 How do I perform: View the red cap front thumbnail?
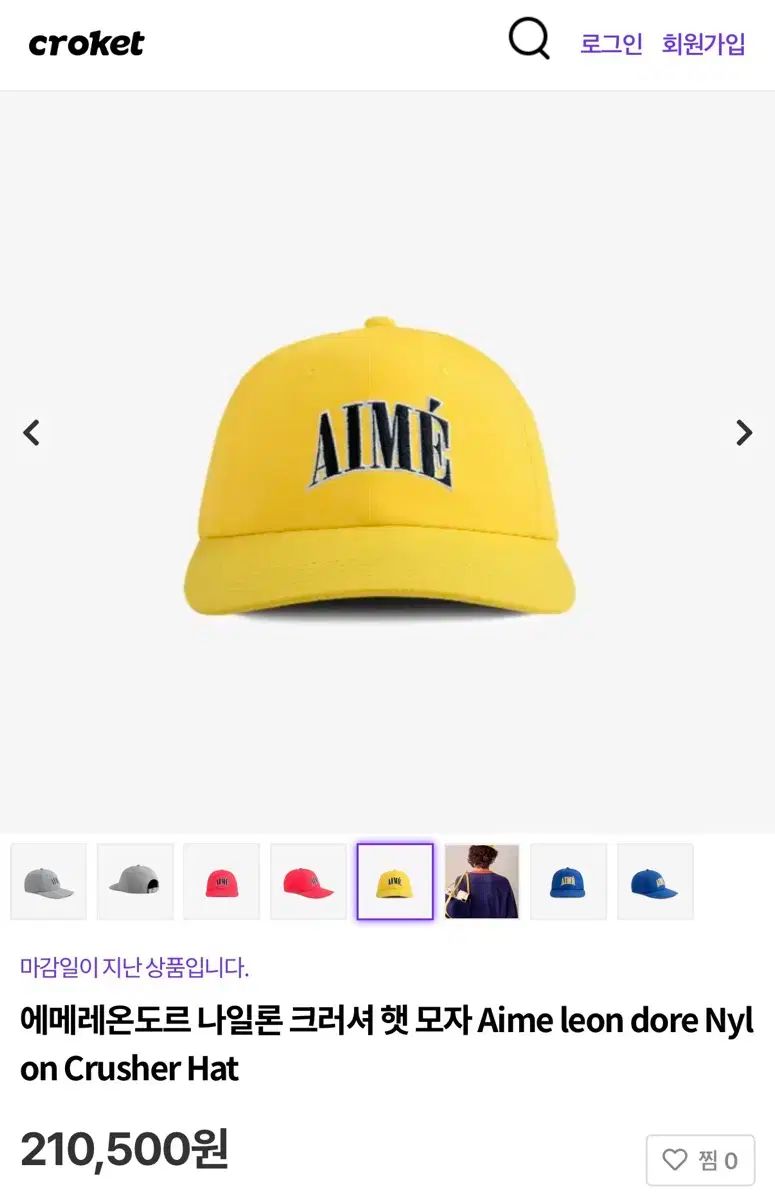click(221, 881)
